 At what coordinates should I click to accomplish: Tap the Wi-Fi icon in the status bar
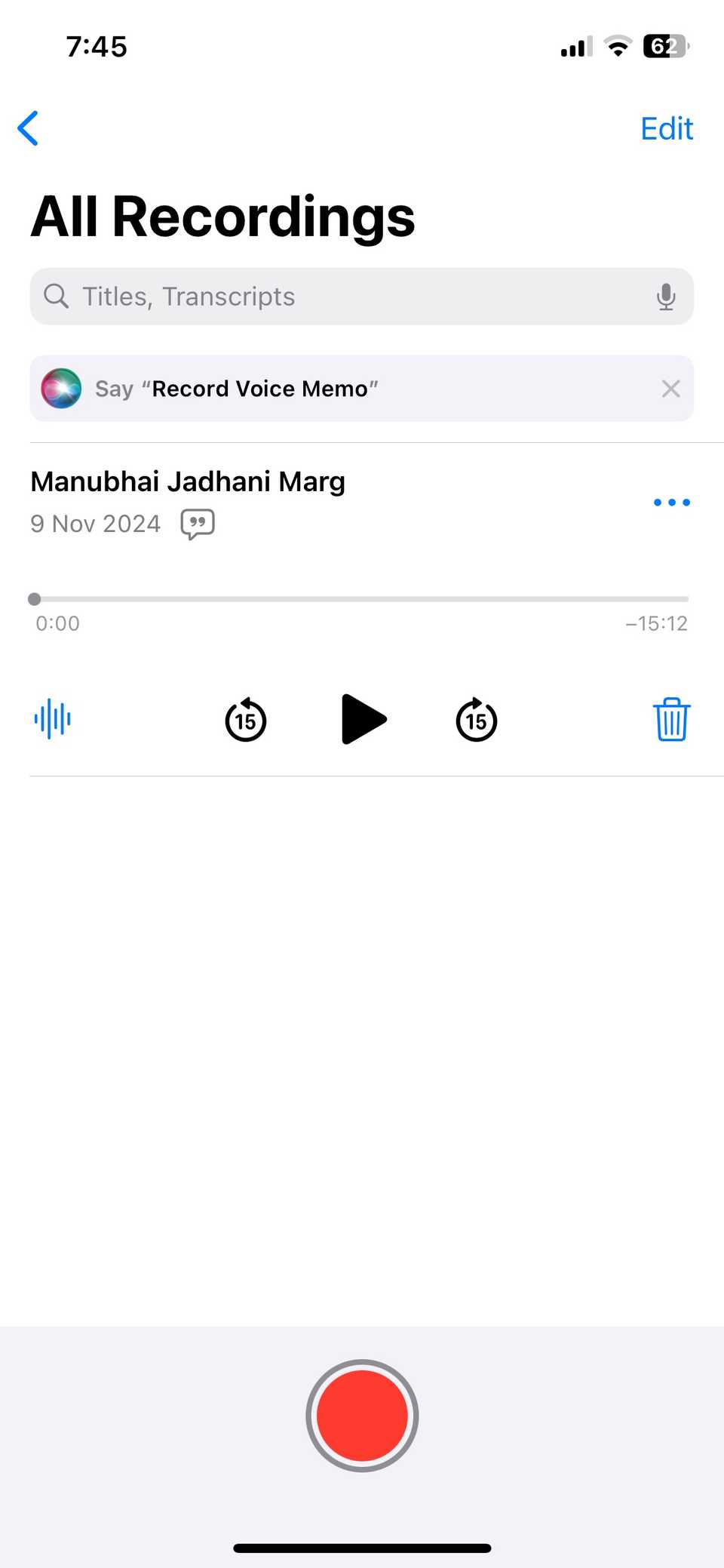tap(617, 47)
